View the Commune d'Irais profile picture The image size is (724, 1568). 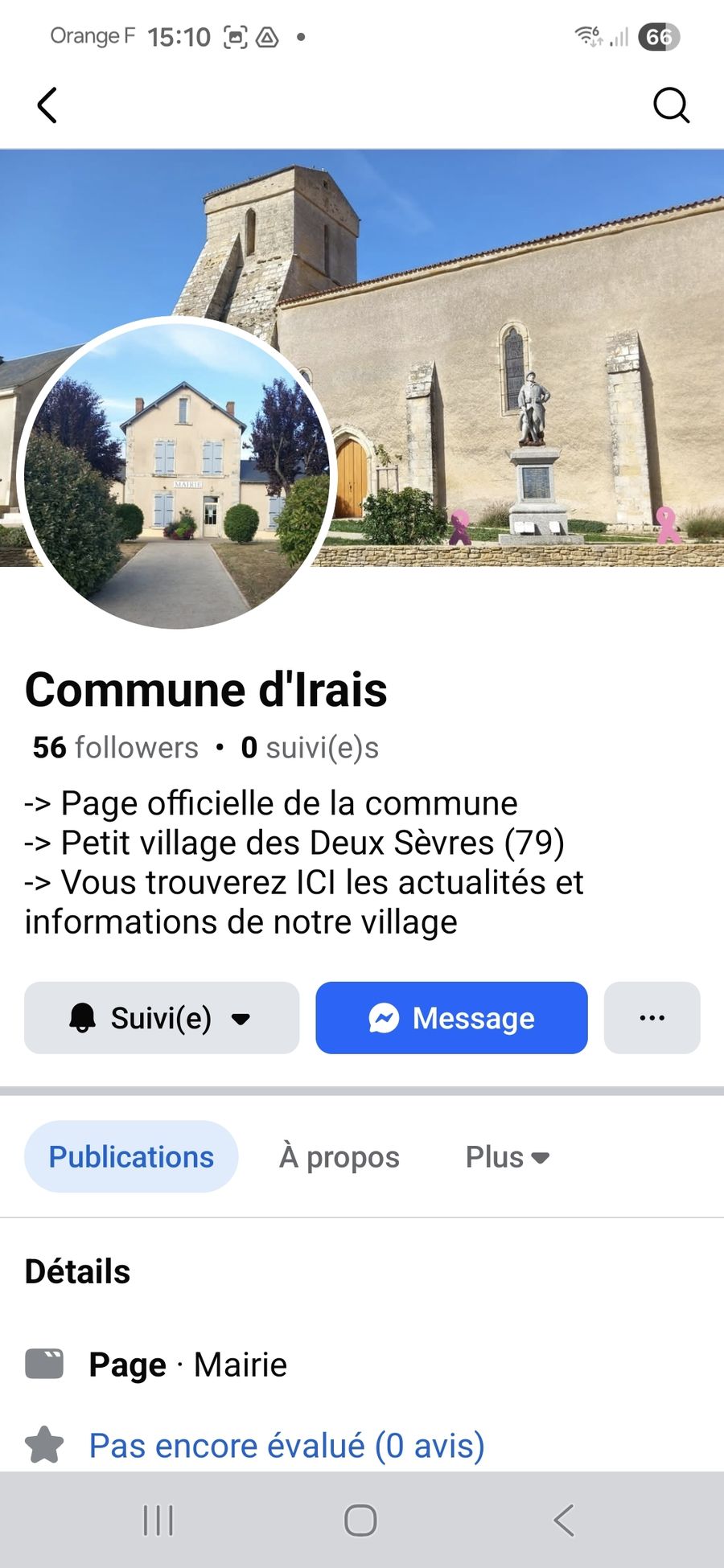point(177,473)
